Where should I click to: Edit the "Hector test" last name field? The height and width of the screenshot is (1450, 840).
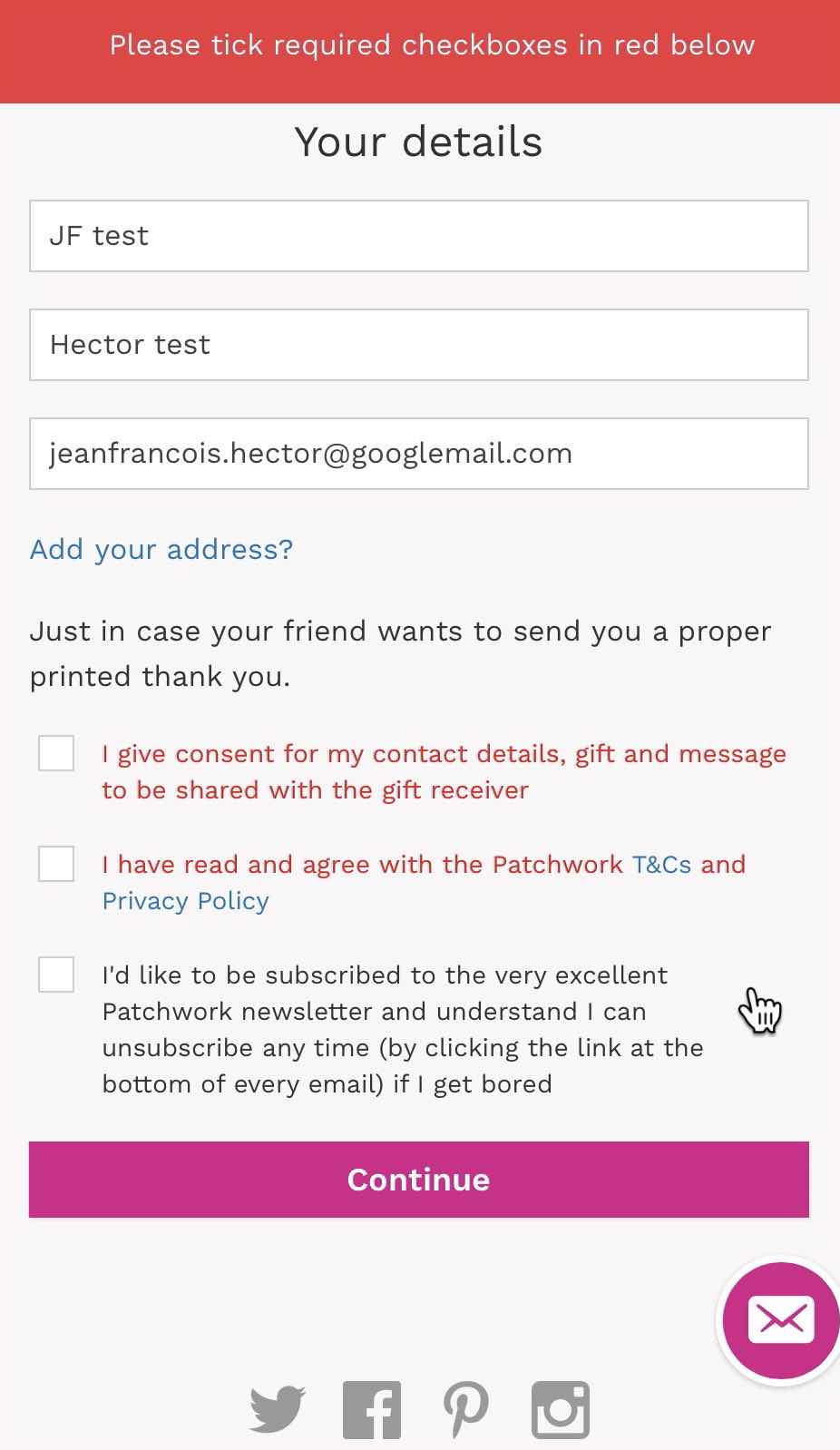418,345
